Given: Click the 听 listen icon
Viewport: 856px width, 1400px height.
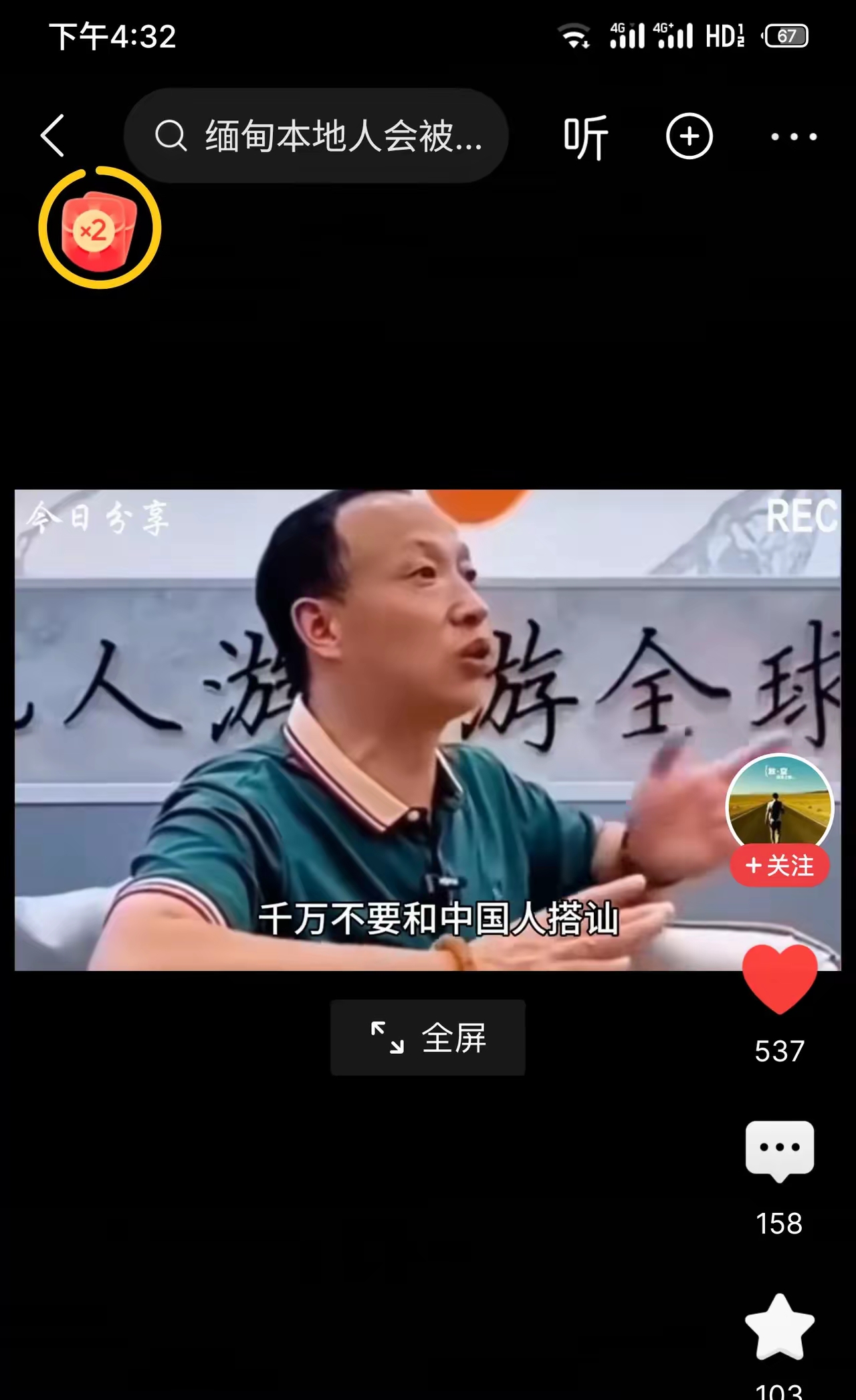Looking at the screenshot, I should pyautogui.click(x=584, y=136).
